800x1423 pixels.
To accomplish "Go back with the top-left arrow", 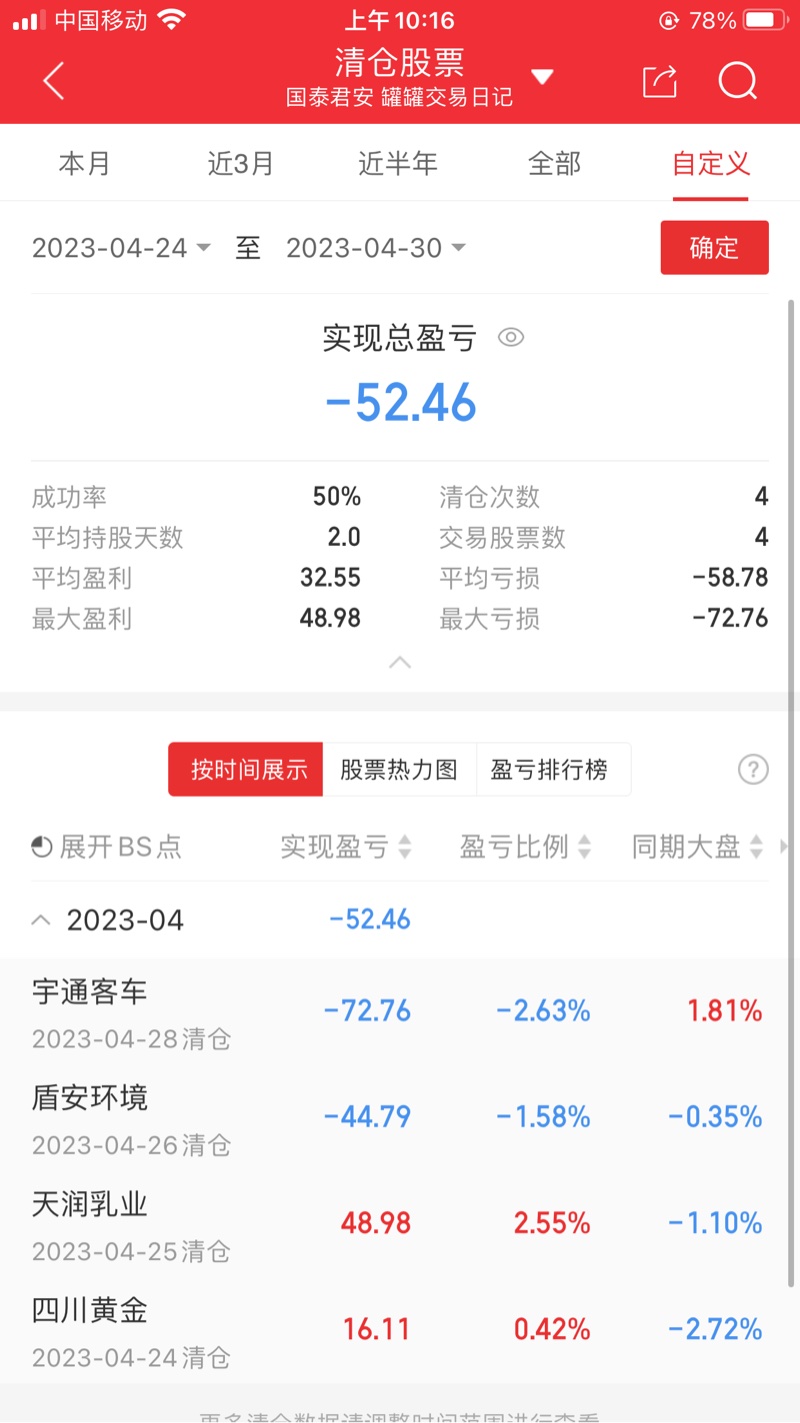I will (x=54, y=81).
